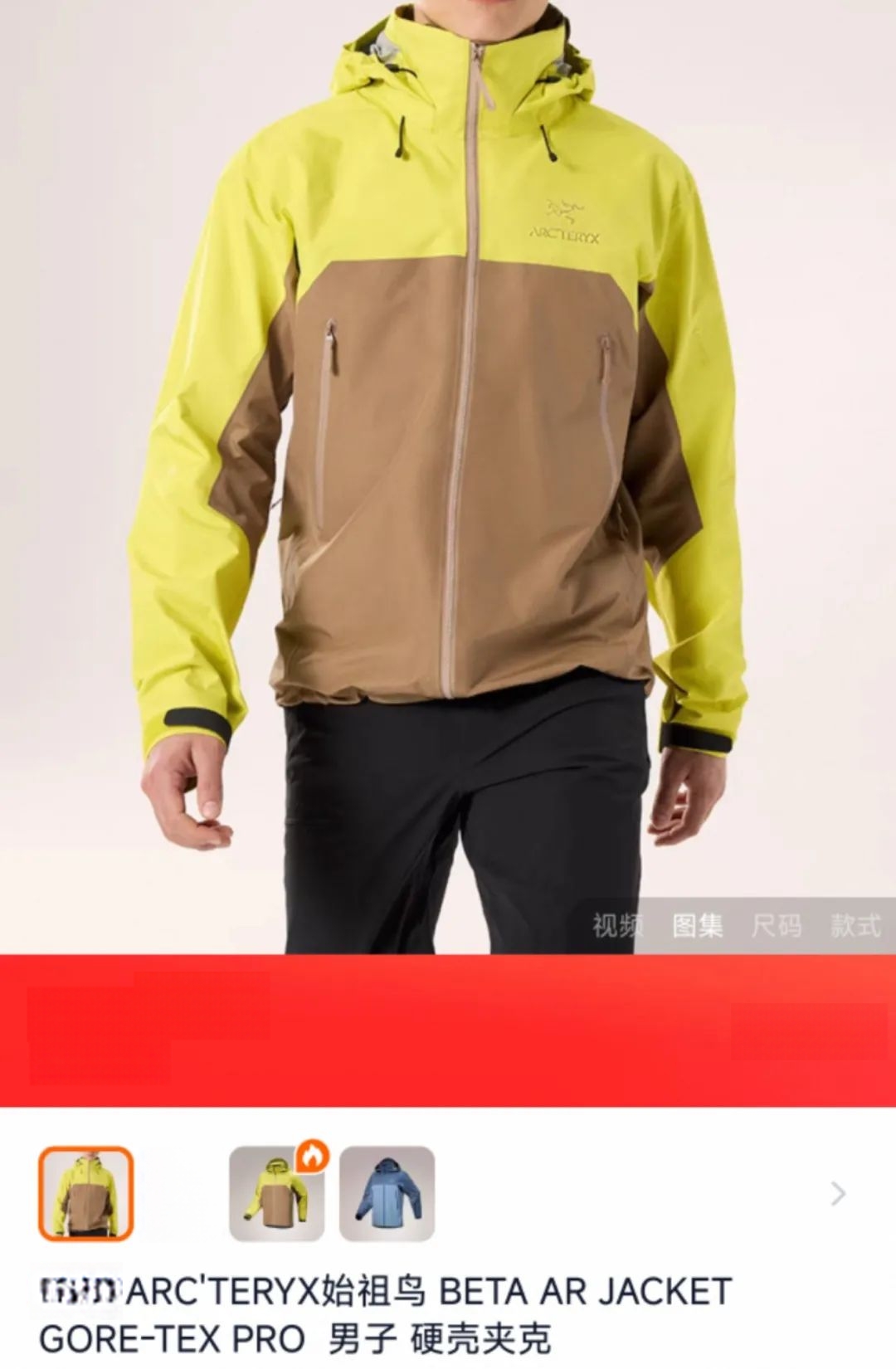Select the blue jacket variant
The height and width of the screenshot is (1369, 896).
[387, 1194]
